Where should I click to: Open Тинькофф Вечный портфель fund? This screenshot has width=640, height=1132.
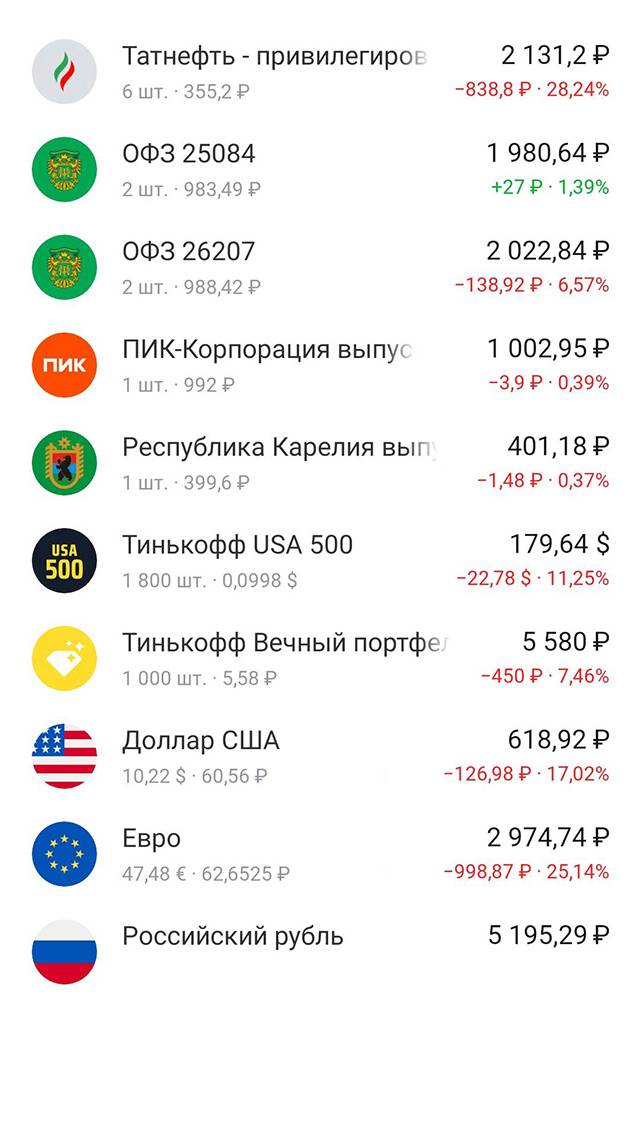(x=320, y=658)
